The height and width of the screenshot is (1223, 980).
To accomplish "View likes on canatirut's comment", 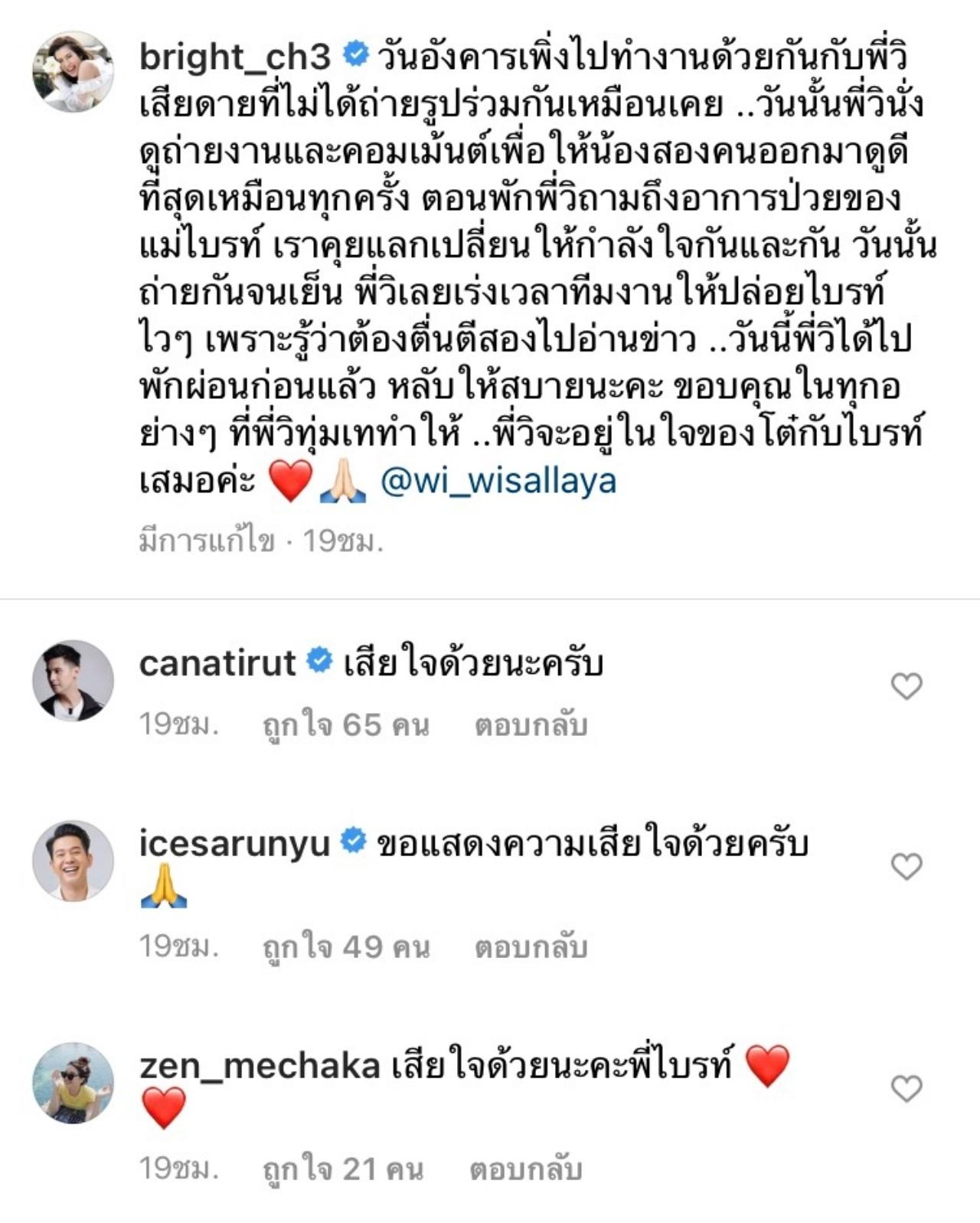I will (x=345, y=724).
